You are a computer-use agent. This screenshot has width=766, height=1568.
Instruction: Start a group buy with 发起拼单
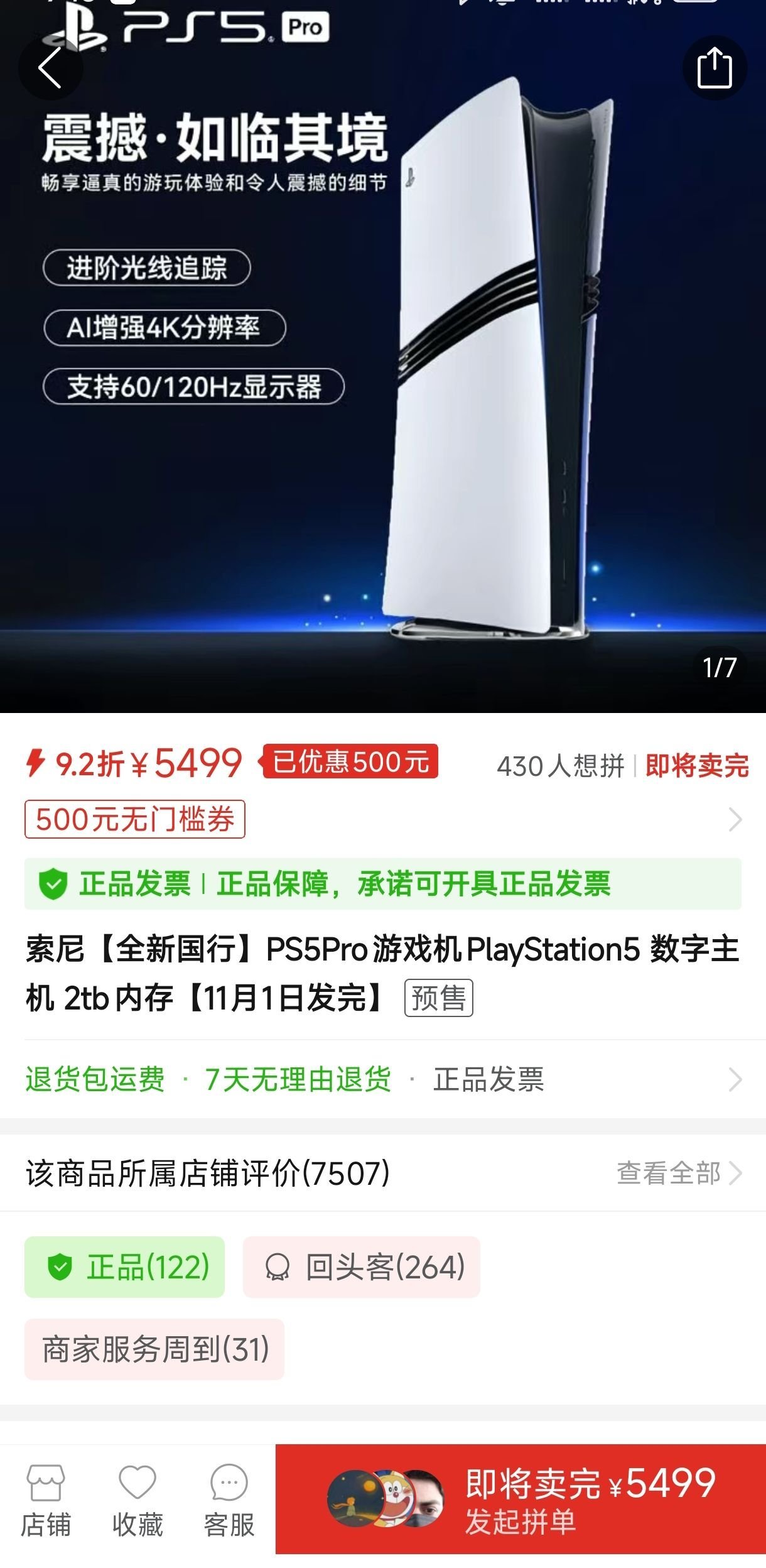[521, 1500]
